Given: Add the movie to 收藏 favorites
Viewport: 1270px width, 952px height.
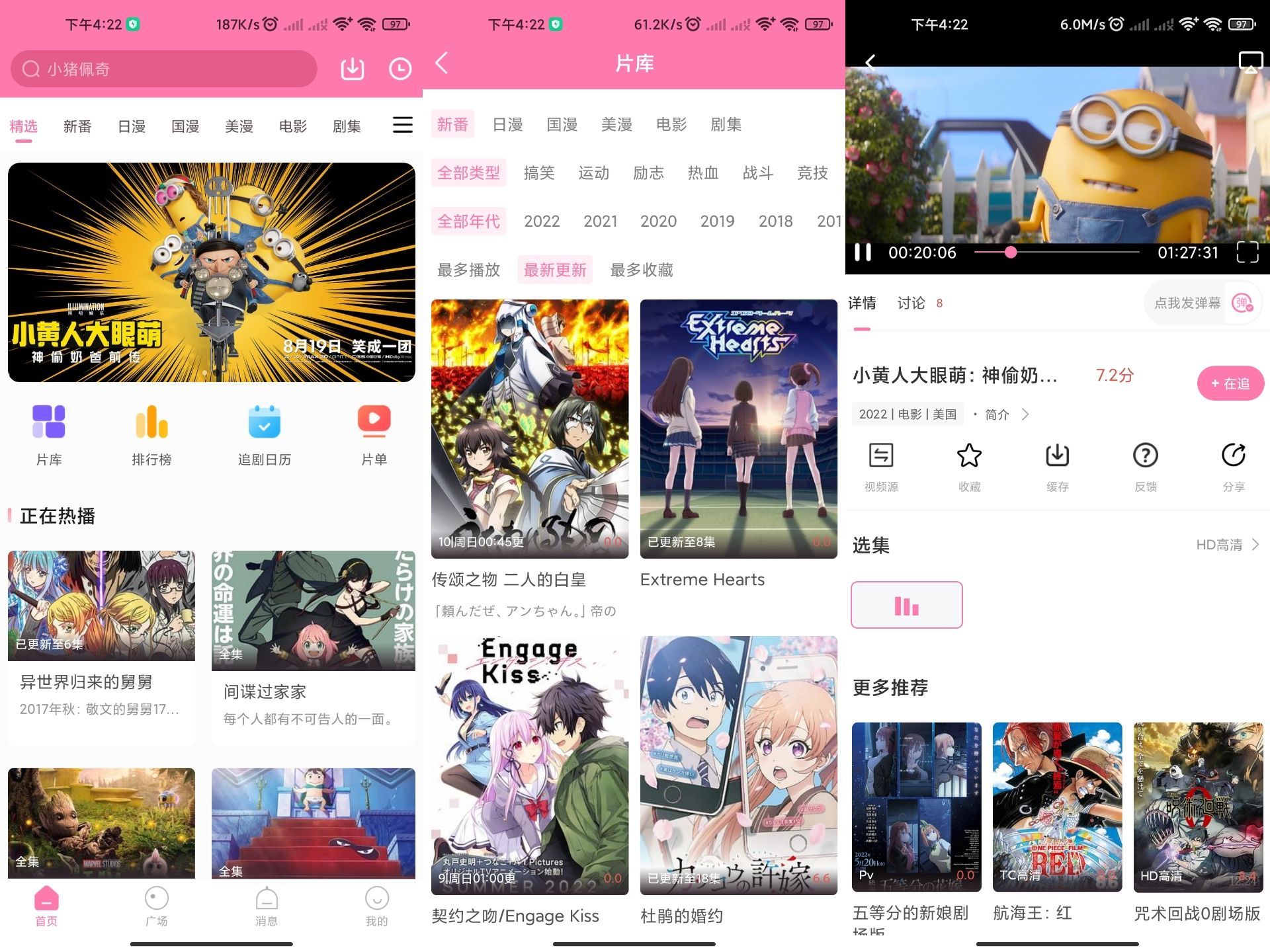Looking at the screenshot, I should click(969, 467).
